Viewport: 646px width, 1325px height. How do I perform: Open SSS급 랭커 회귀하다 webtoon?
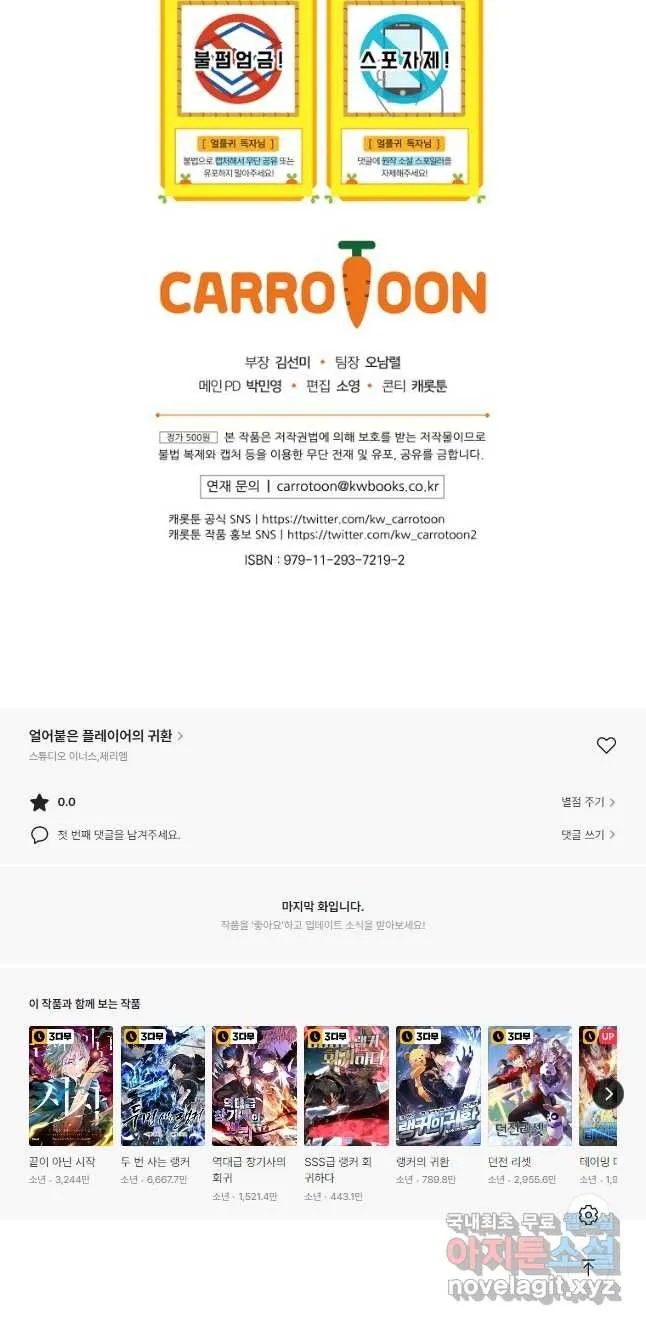(346, 1086)
